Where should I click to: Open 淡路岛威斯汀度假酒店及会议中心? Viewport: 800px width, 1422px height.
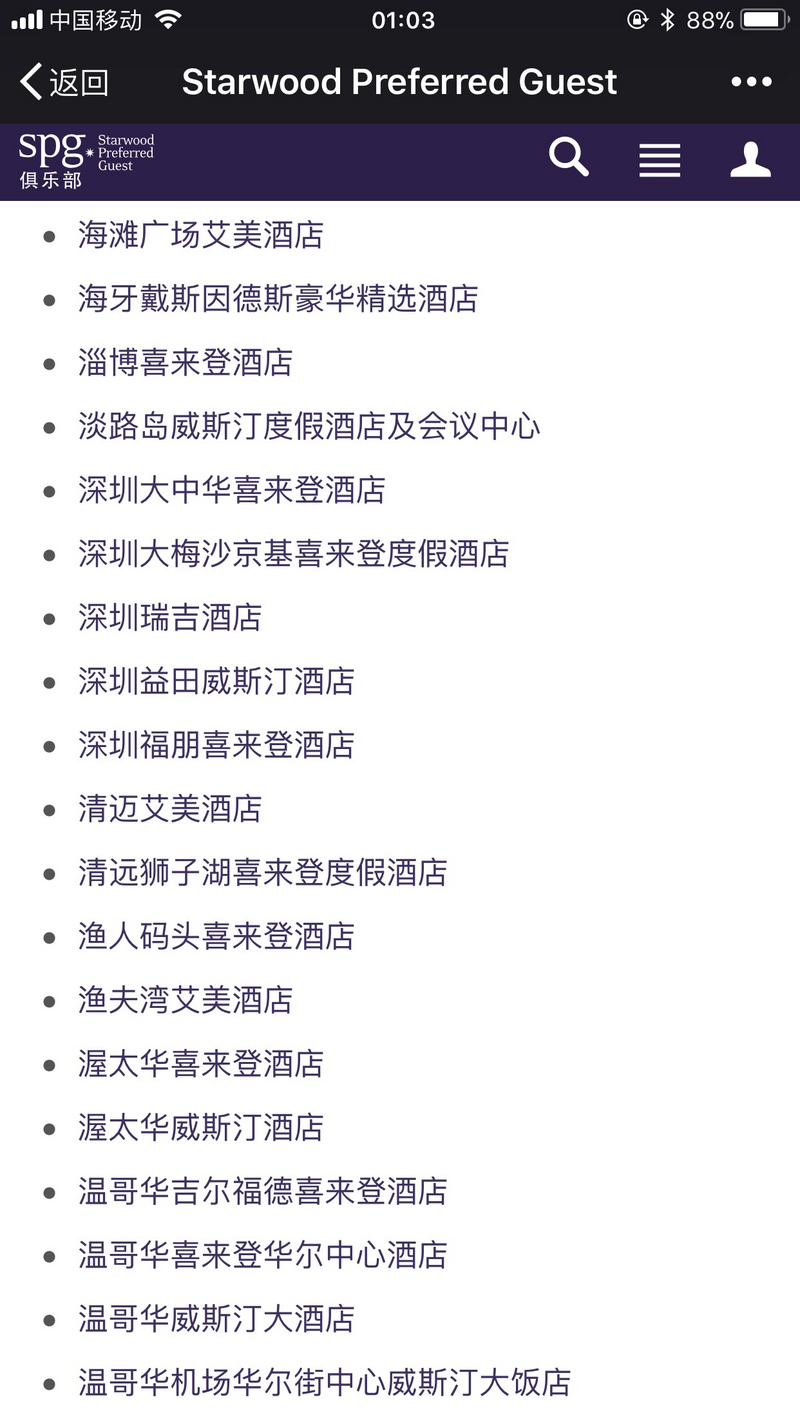(310, 426)
